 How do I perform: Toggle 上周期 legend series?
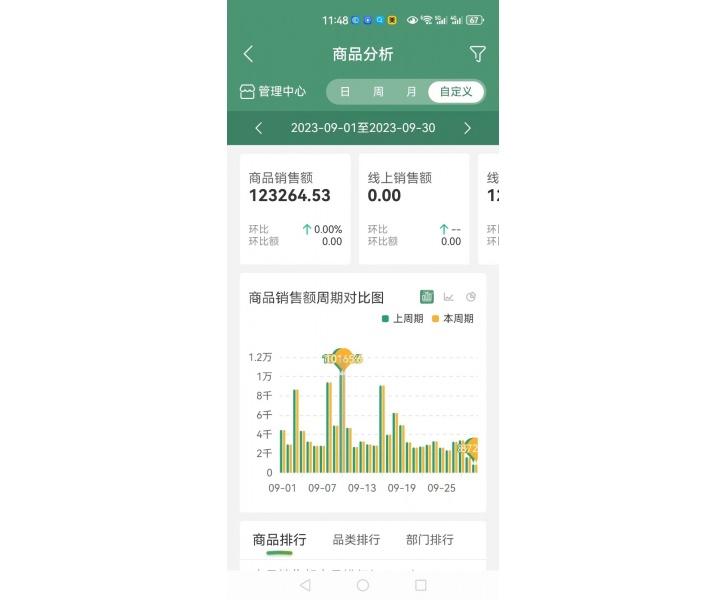(x=403, y=319)
